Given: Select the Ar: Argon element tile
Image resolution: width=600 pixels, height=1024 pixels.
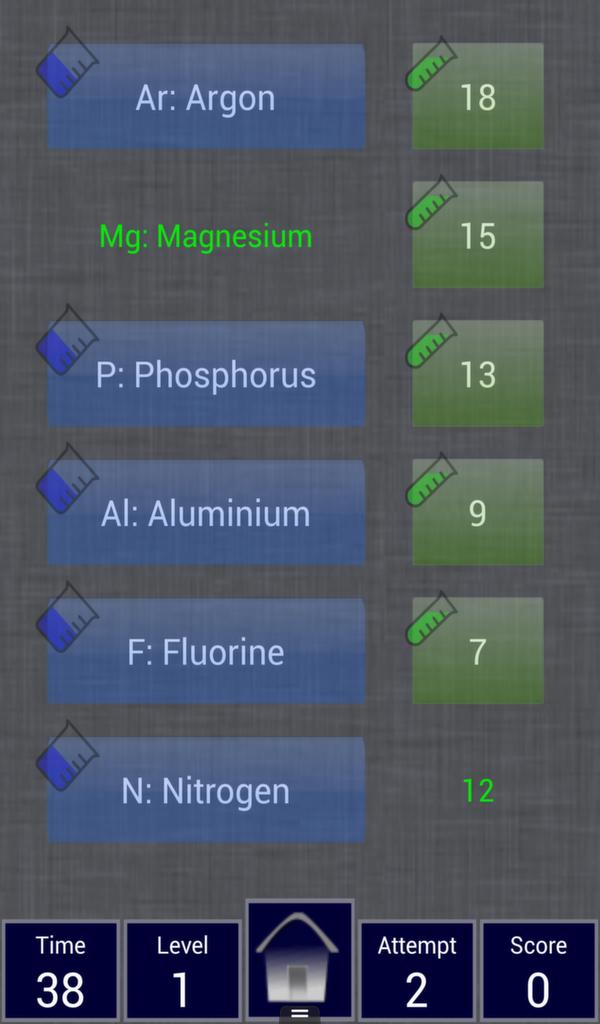Looking at the screenshot, I should [206, 97].
